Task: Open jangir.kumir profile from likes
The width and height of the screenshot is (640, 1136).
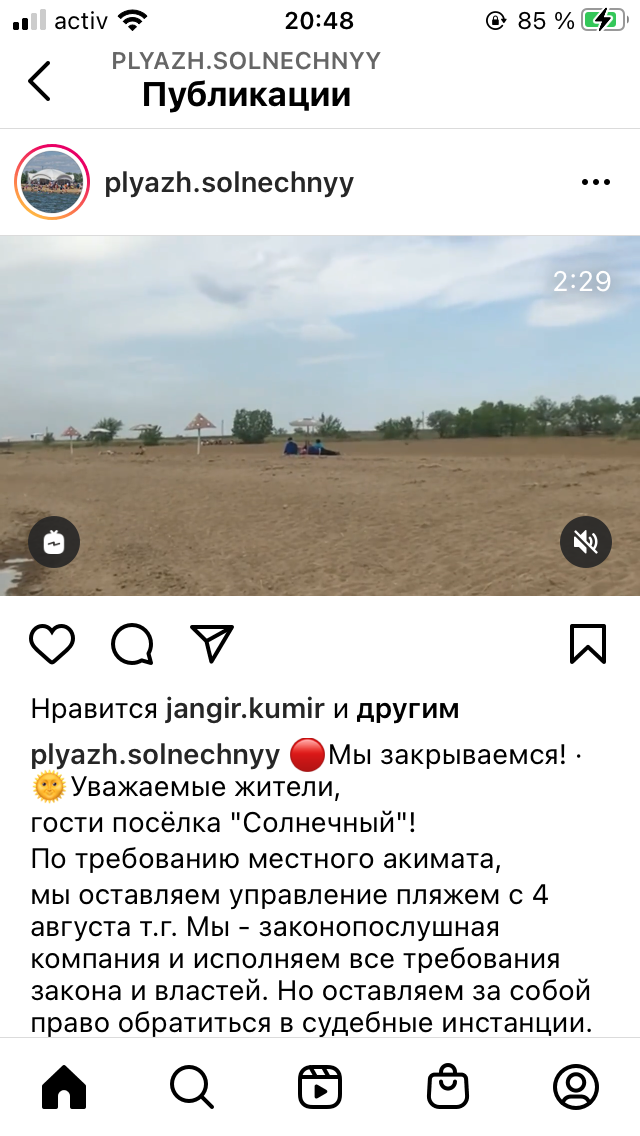Action: (x=245, y=709)
